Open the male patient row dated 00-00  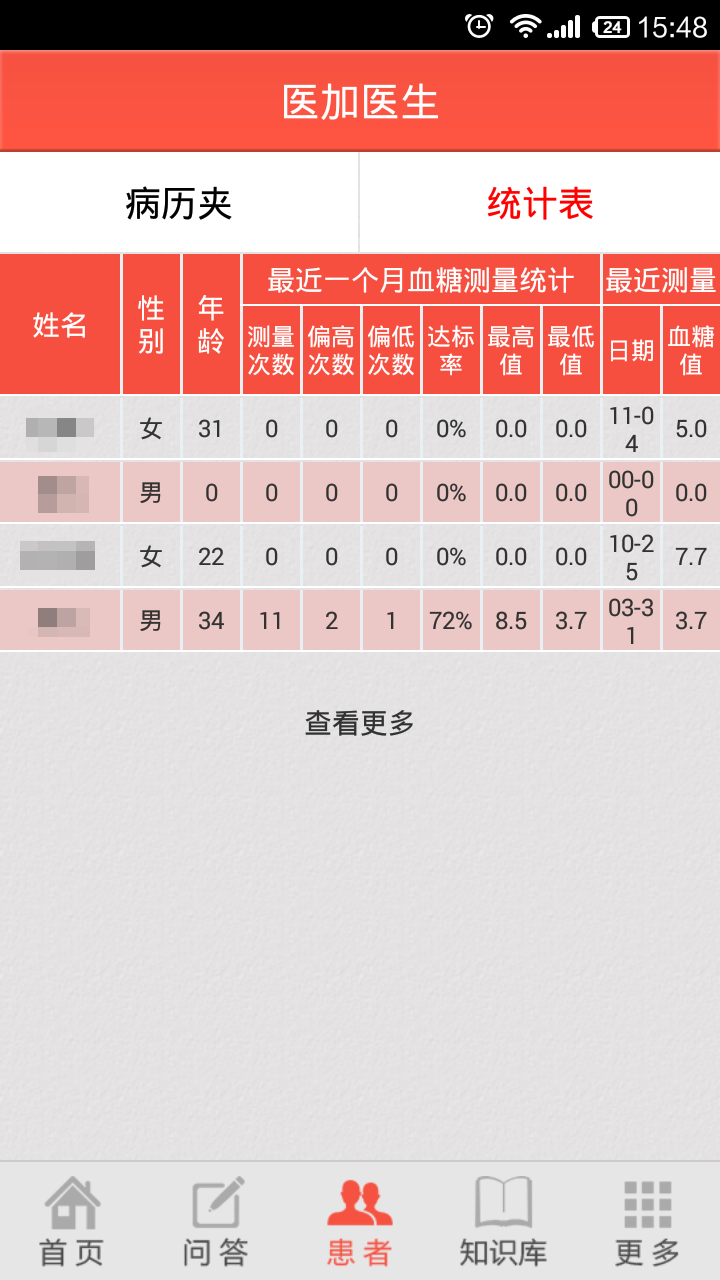pos(360,493)
